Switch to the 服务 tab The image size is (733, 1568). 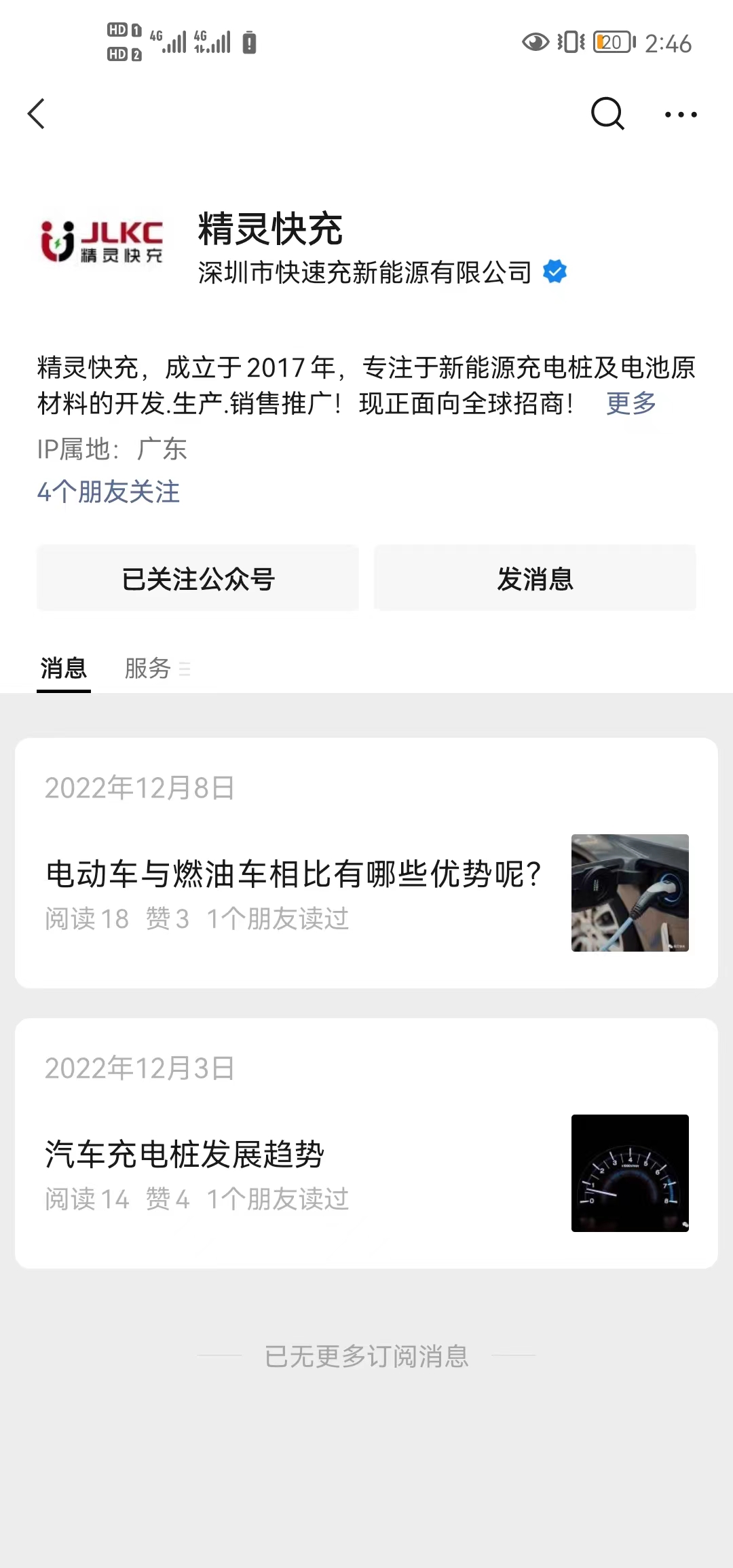[149, 669]
